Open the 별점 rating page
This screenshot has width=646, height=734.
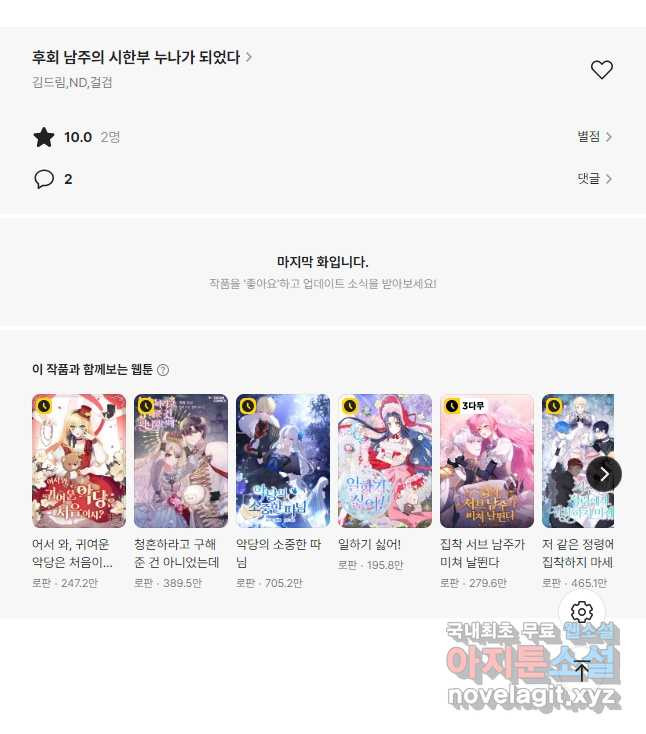pyautogui.click(x=594, y=137)
